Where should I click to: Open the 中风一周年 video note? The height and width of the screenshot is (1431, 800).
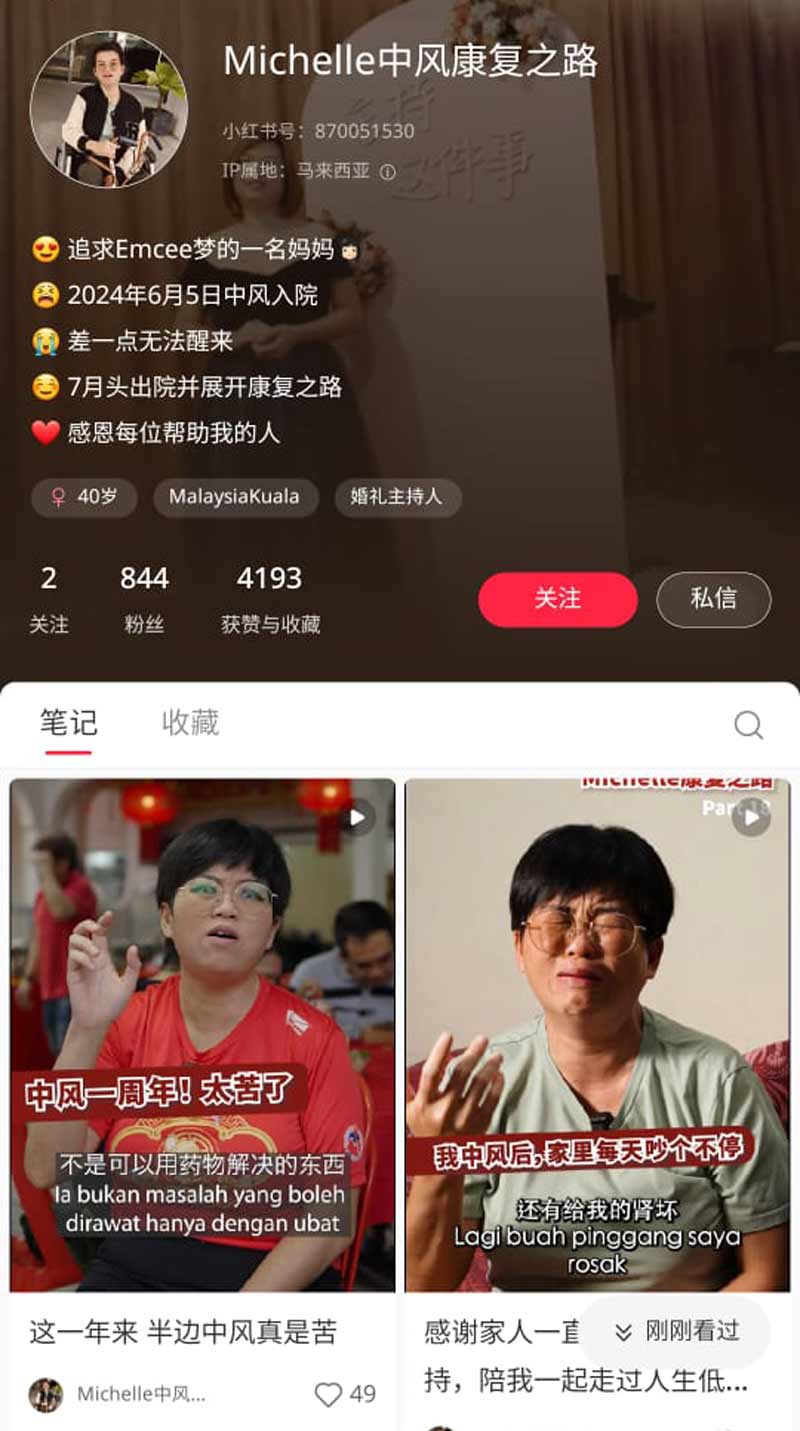202,1035
